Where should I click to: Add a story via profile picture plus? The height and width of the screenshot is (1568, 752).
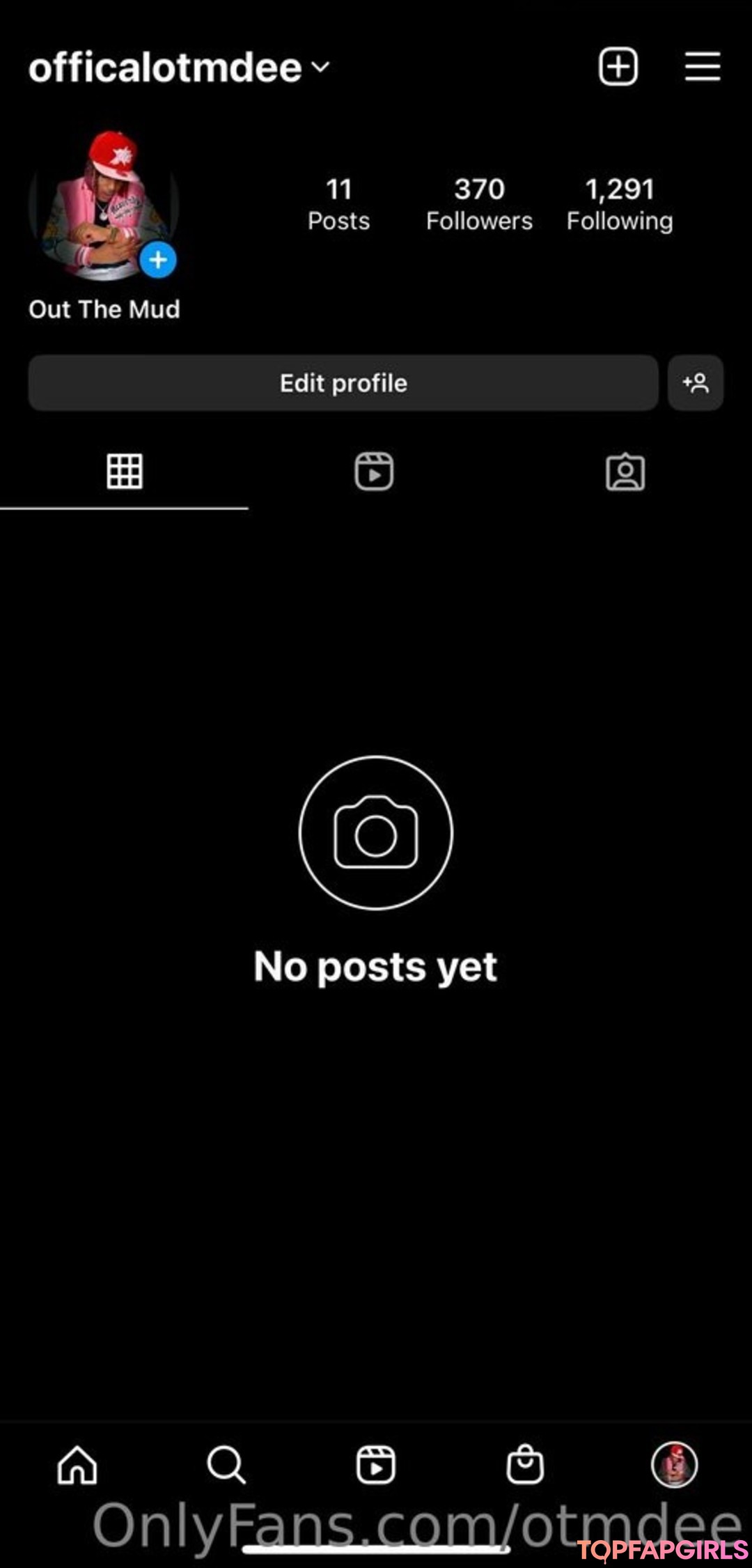158,261
